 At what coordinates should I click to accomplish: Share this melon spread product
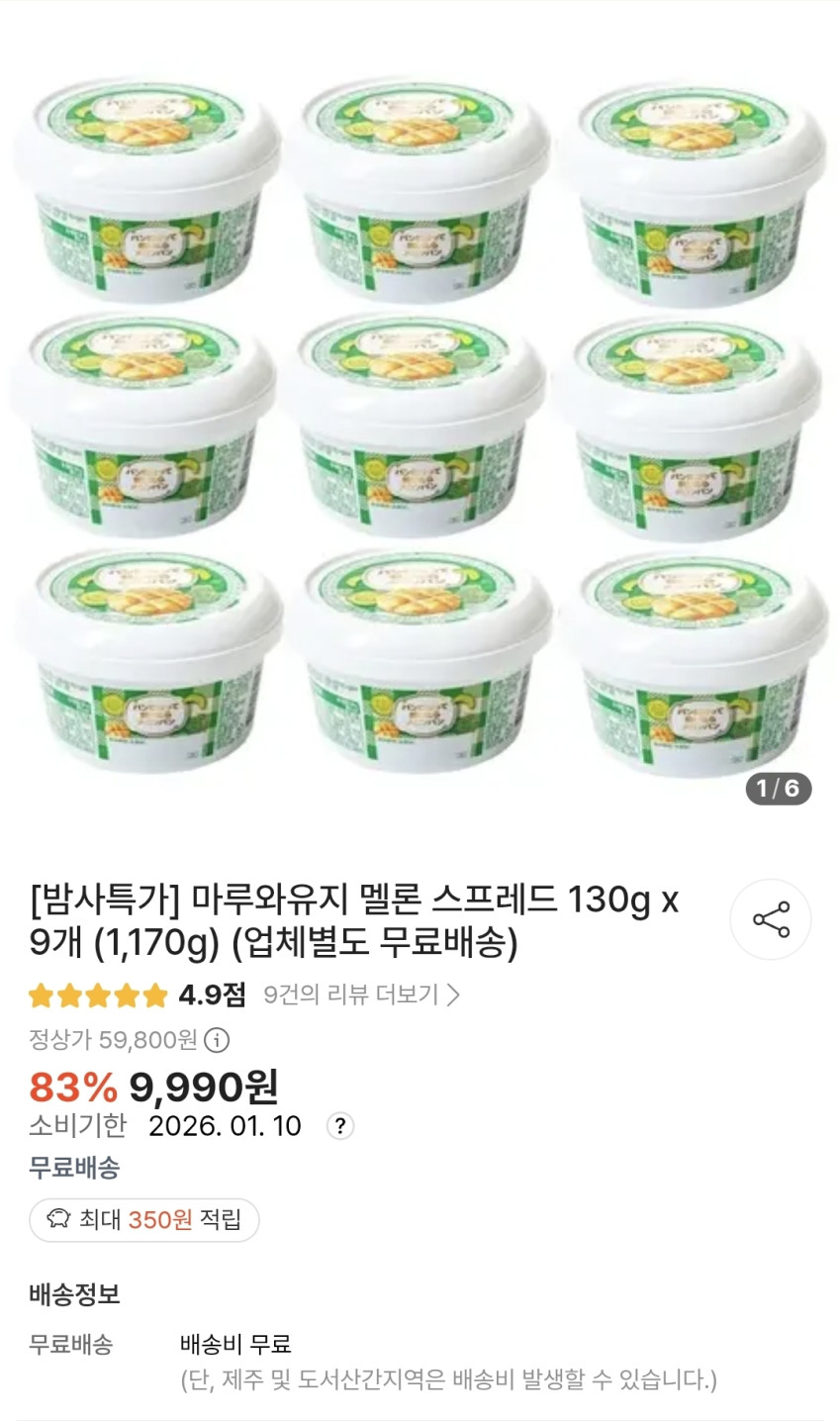point(771,919)
